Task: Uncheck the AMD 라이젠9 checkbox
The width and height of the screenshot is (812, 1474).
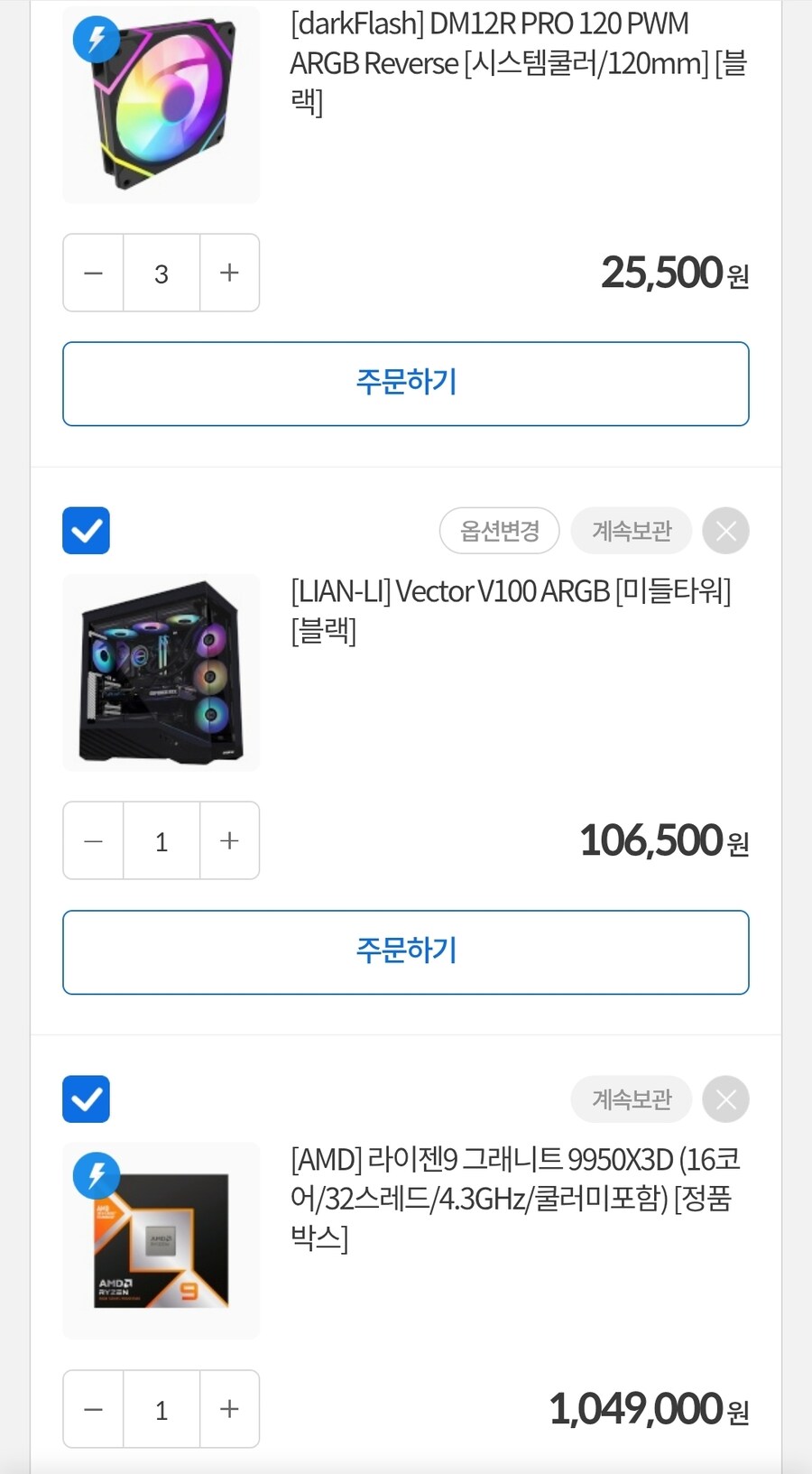Action: pos(86,1099)
